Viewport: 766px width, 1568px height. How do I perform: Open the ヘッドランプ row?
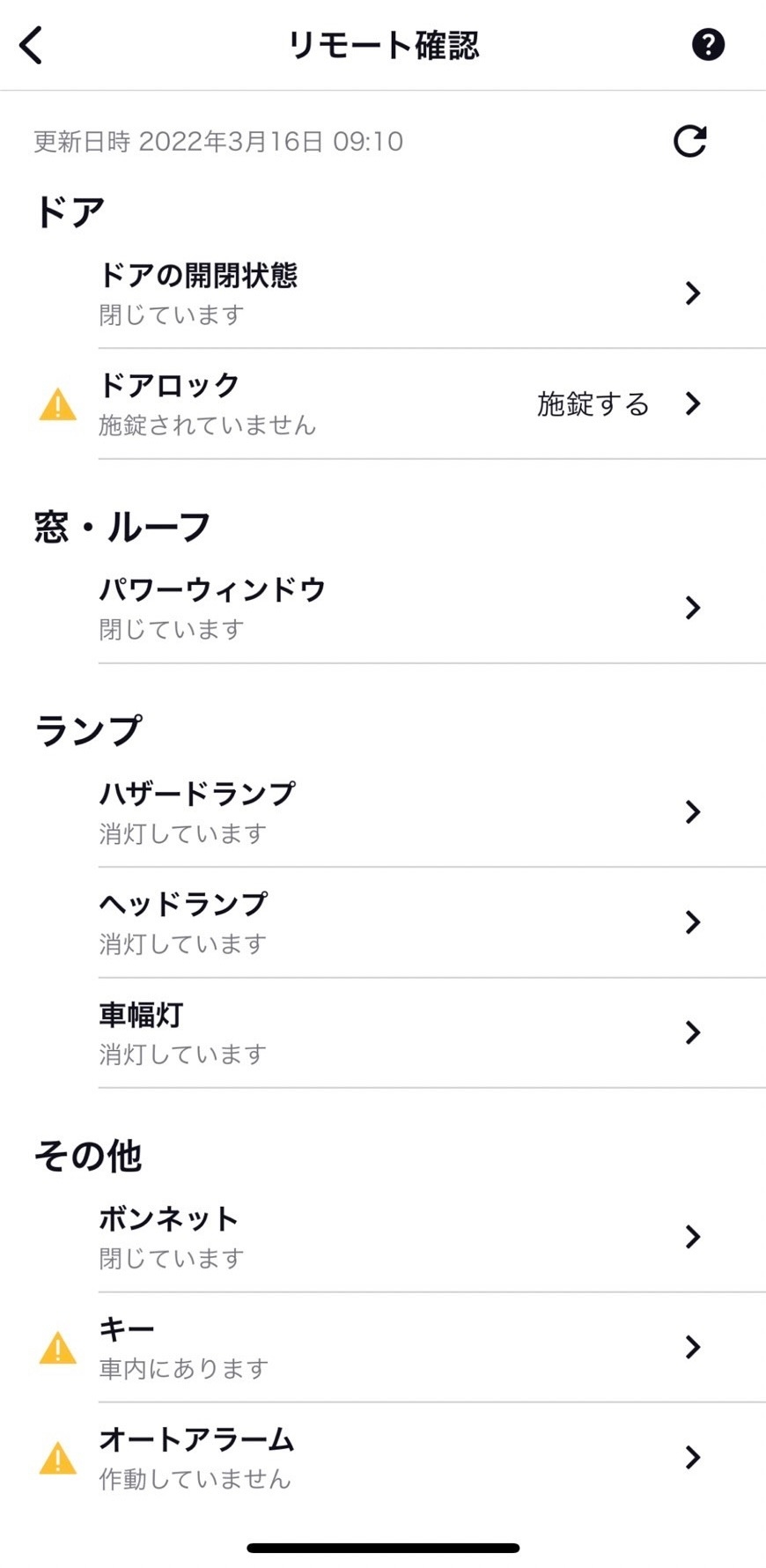tap(383, 922)
